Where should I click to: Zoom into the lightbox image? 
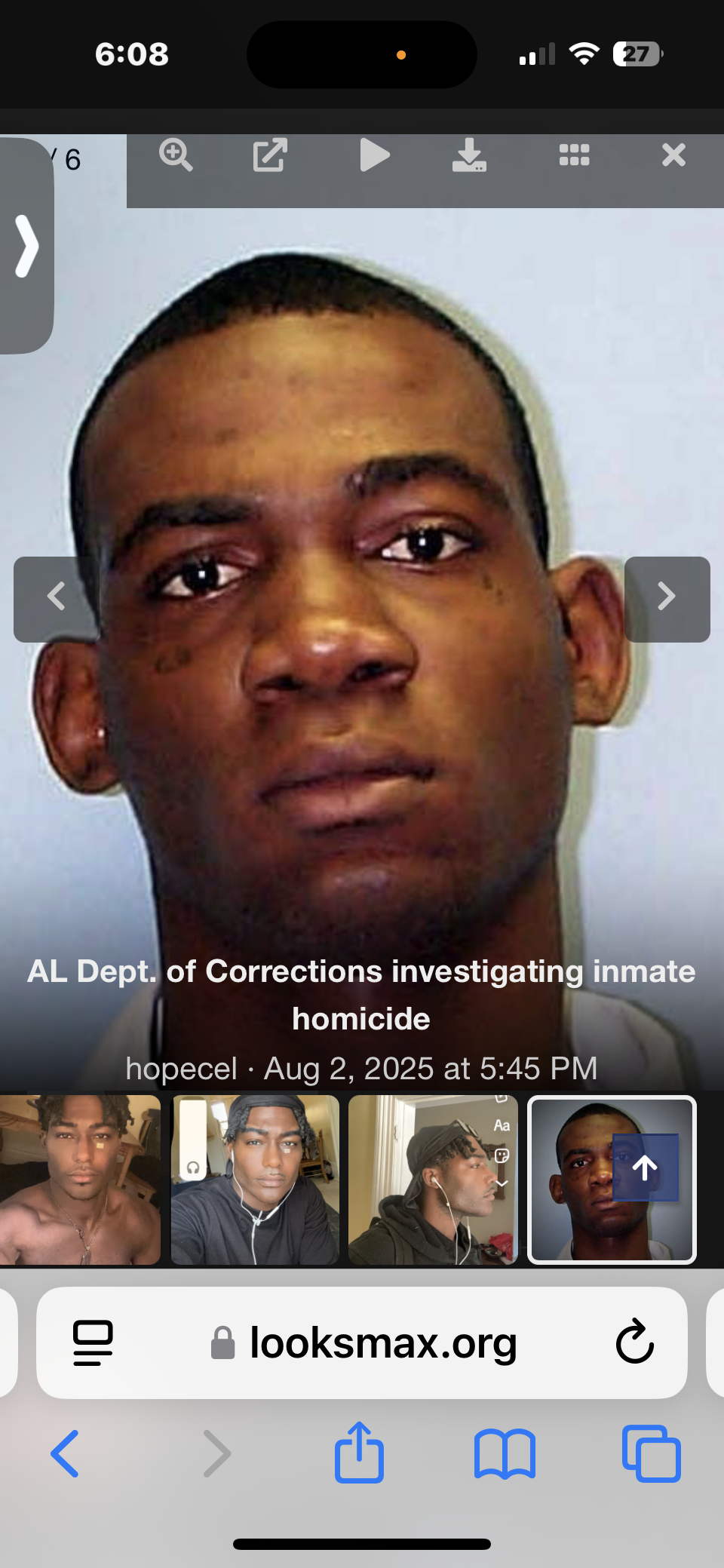pos(176,155)
